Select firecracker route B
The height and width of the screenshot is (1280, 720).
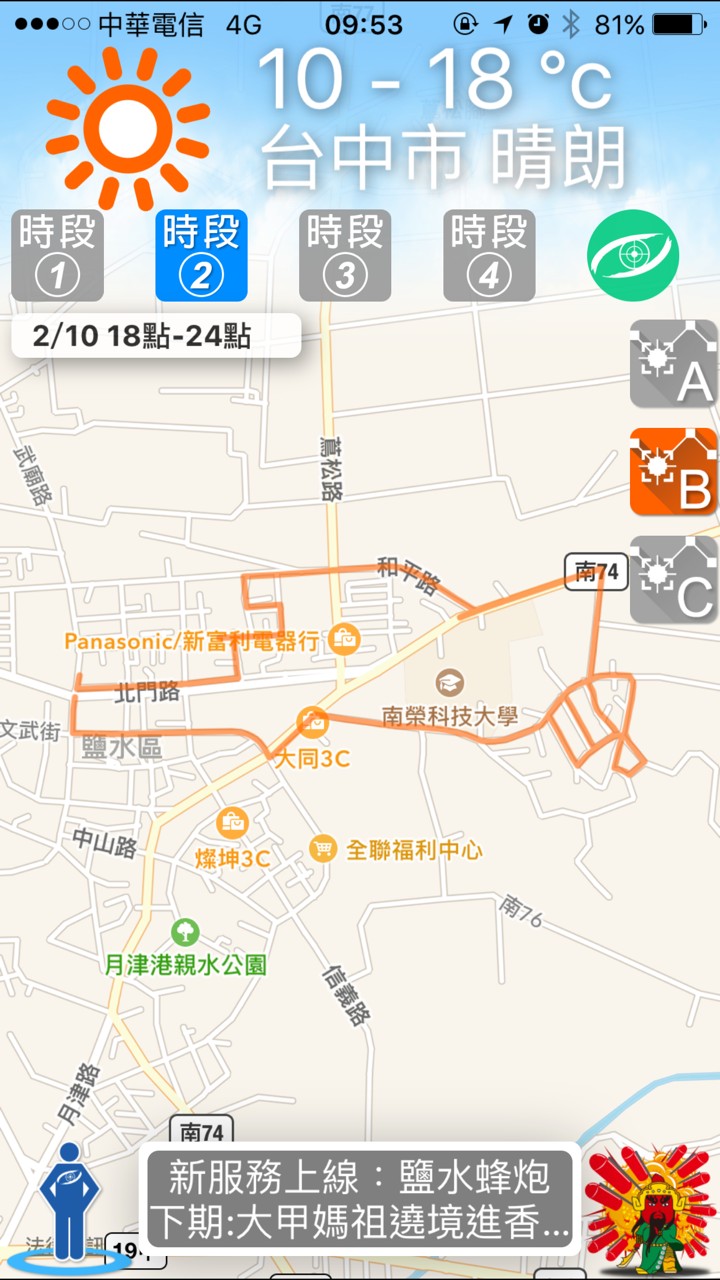coord(674,472)
